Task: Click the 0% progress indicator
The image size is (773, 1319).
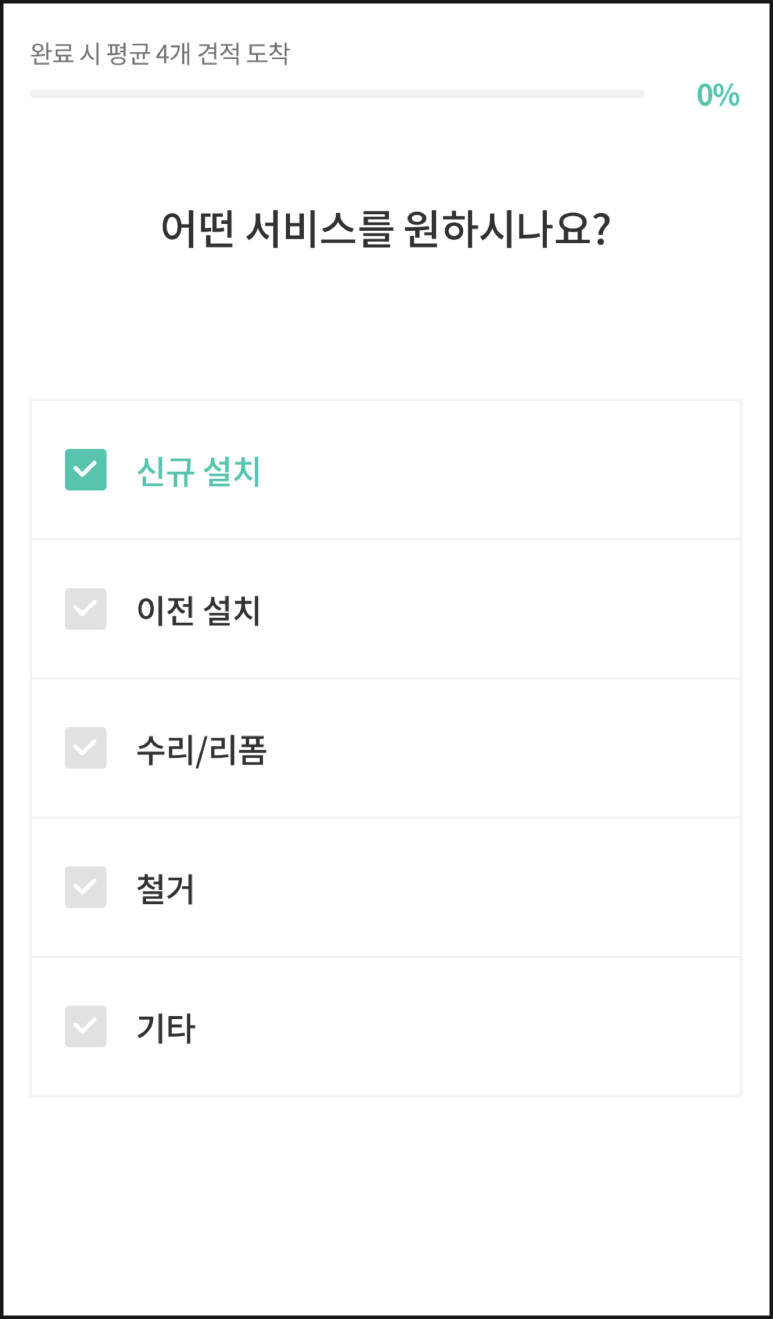Action: [719, 94]
